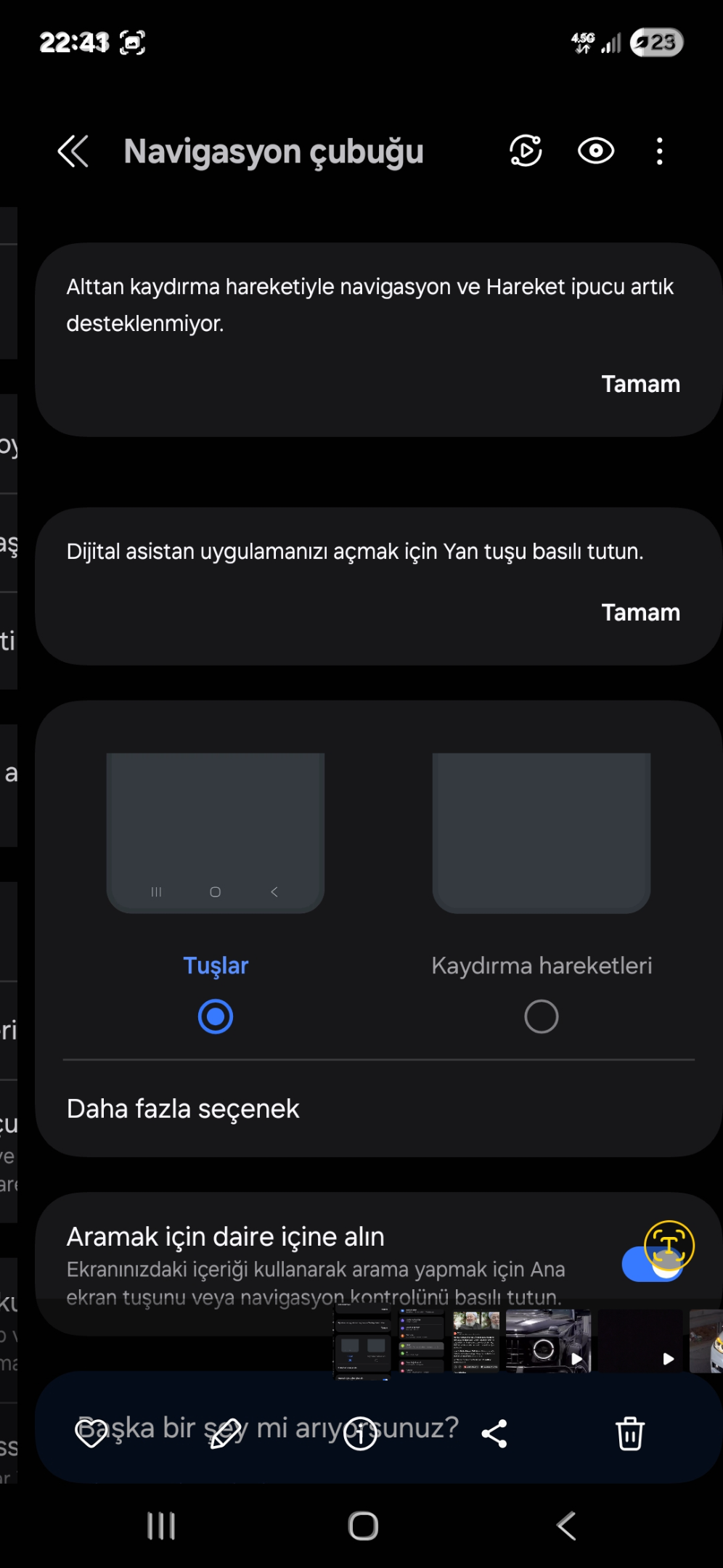Share this image
The image size is (723, 1568).
coord(494,1434)
